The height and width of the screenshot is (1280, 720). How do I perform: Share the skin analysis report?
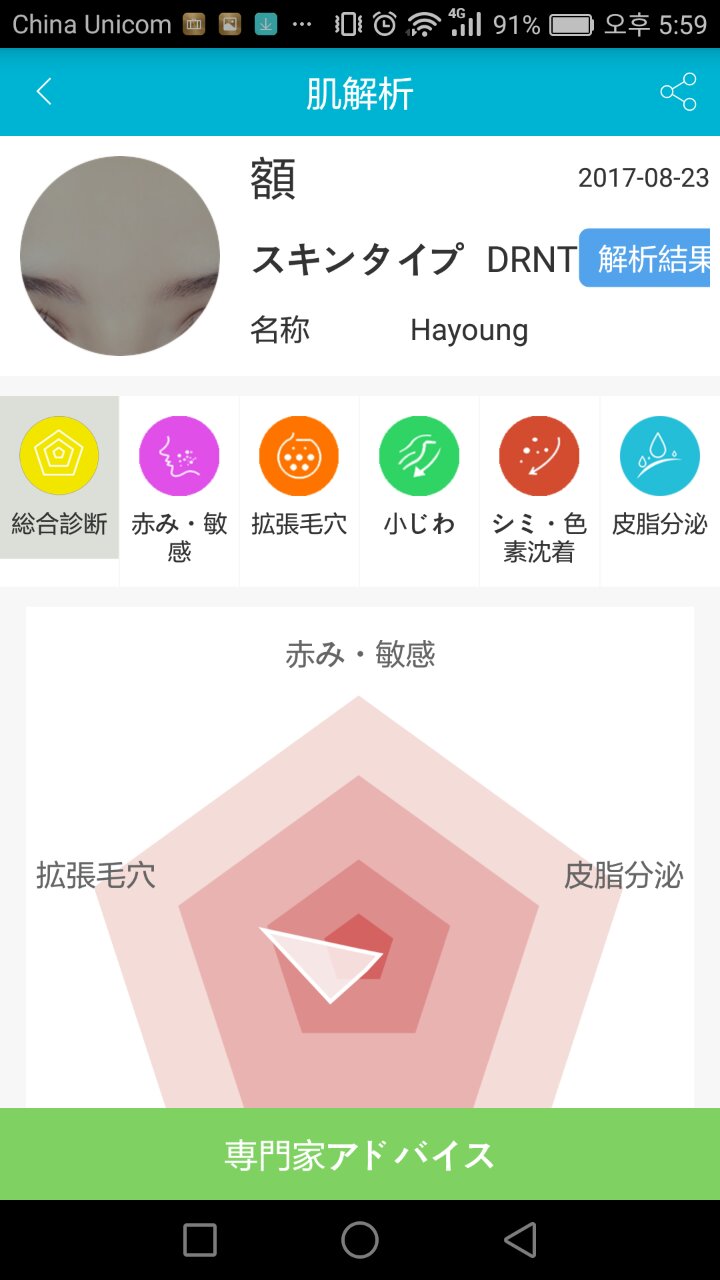click(678, 92)
